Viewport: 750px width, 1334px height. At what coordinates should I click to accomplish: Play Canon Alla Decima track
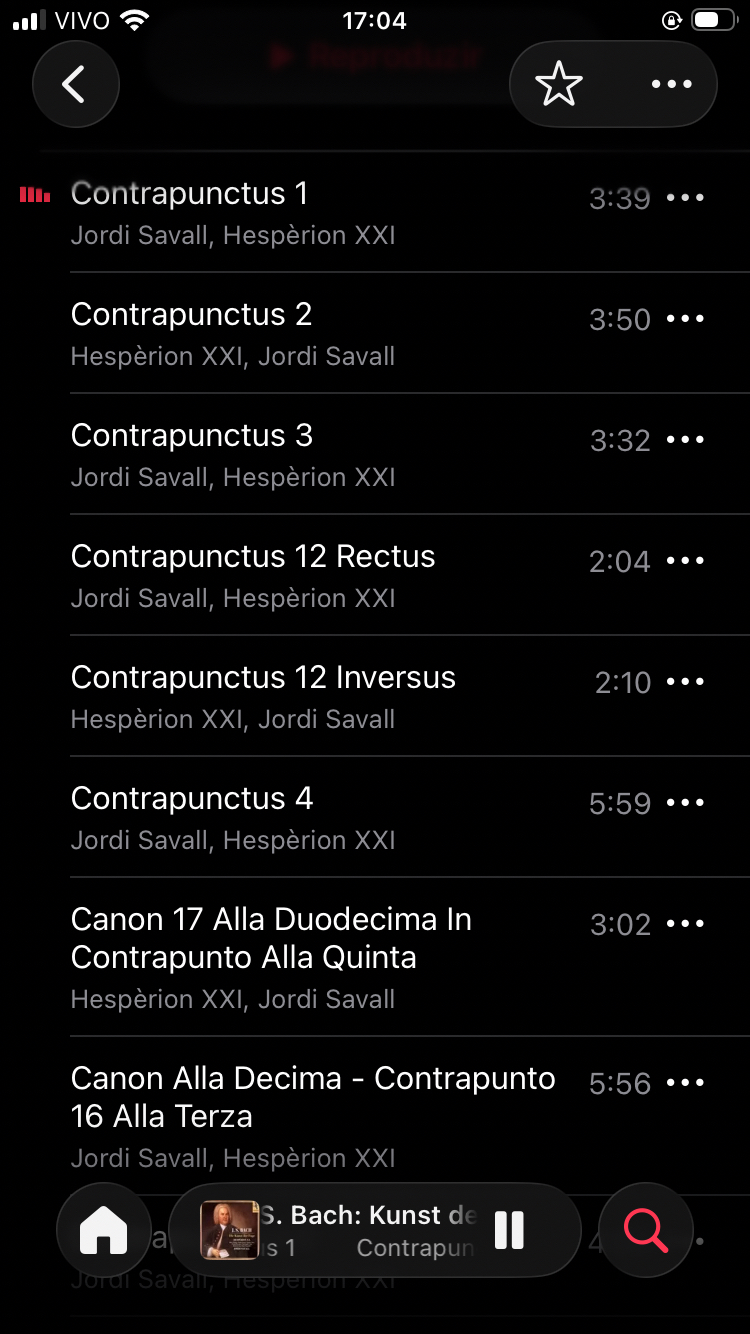pos(300,1115)
